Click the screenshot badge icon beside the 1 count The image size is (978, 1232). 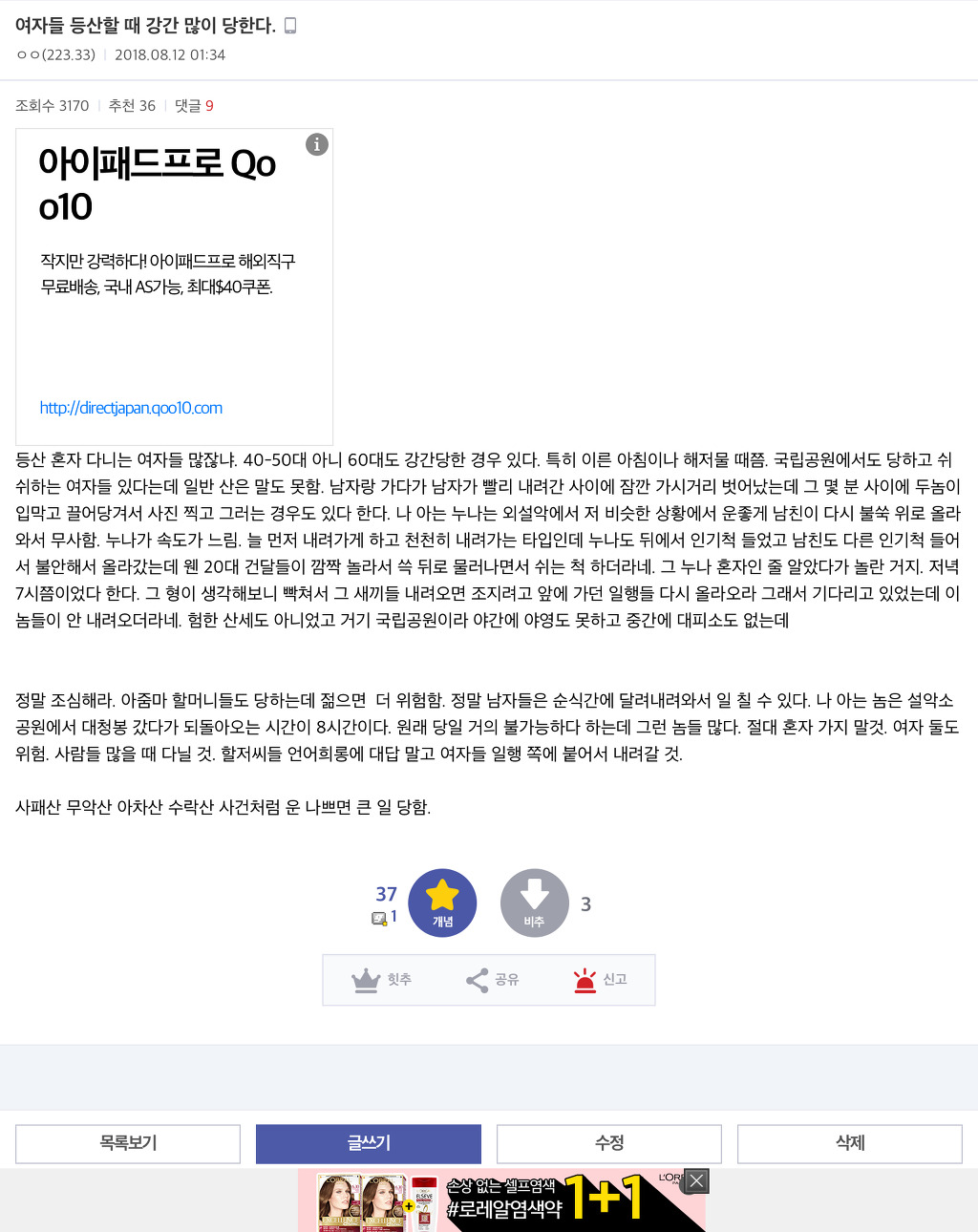coord(379,917)
